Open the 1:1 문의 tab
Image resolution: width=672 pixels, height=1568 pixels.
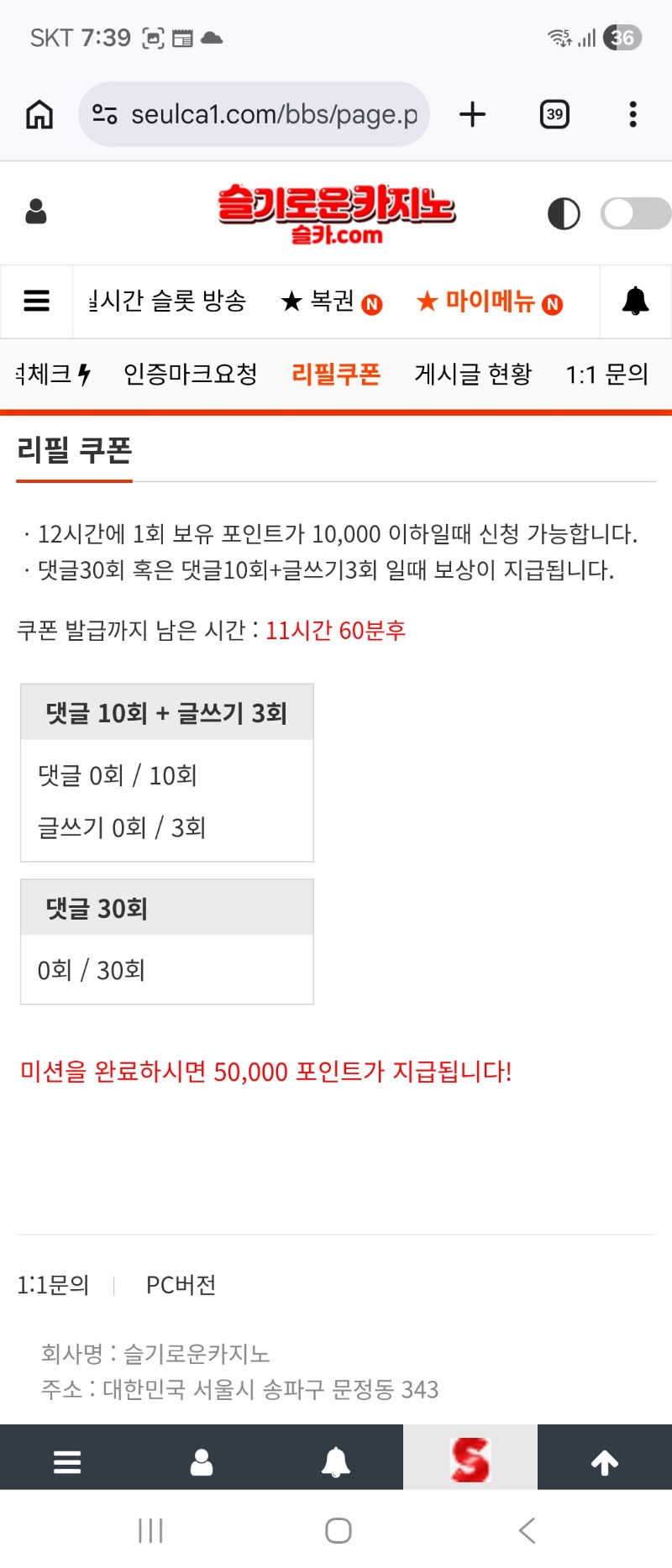606,374
